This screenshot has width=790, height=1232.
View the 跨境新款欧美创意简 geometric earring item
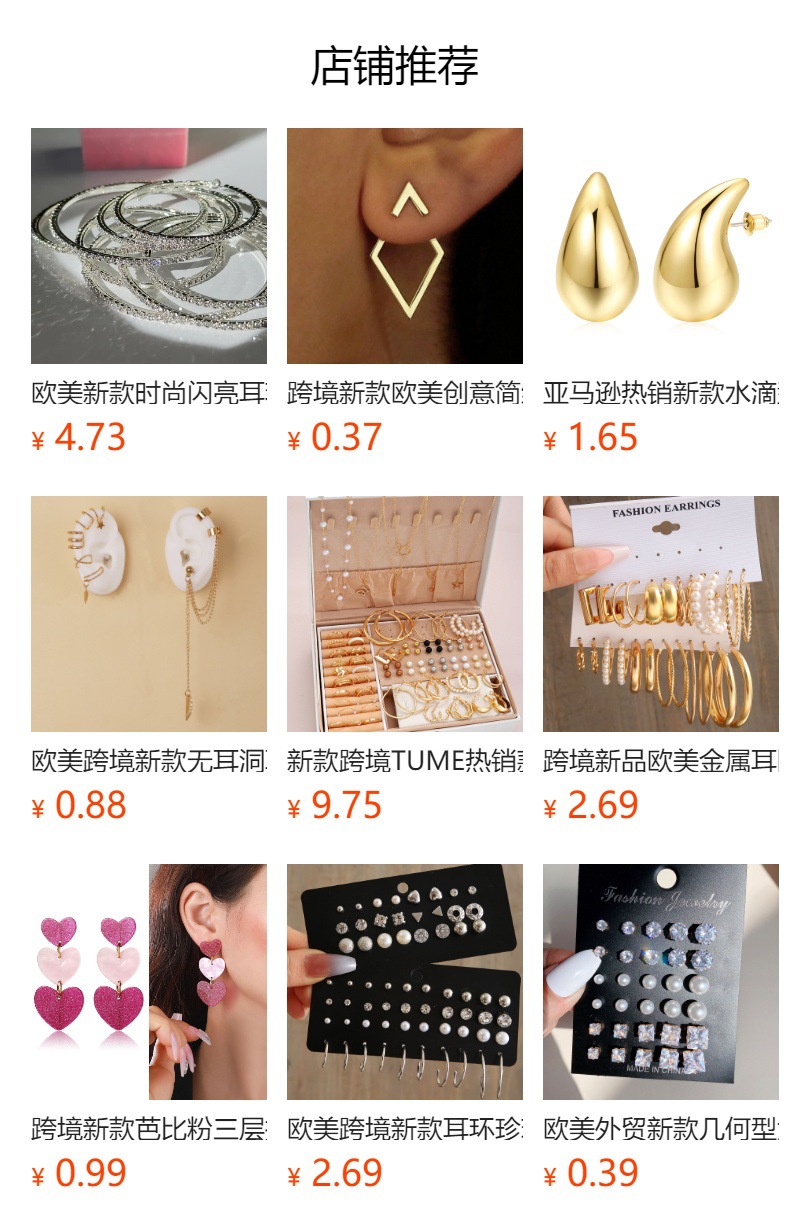[x=405, y=246]
